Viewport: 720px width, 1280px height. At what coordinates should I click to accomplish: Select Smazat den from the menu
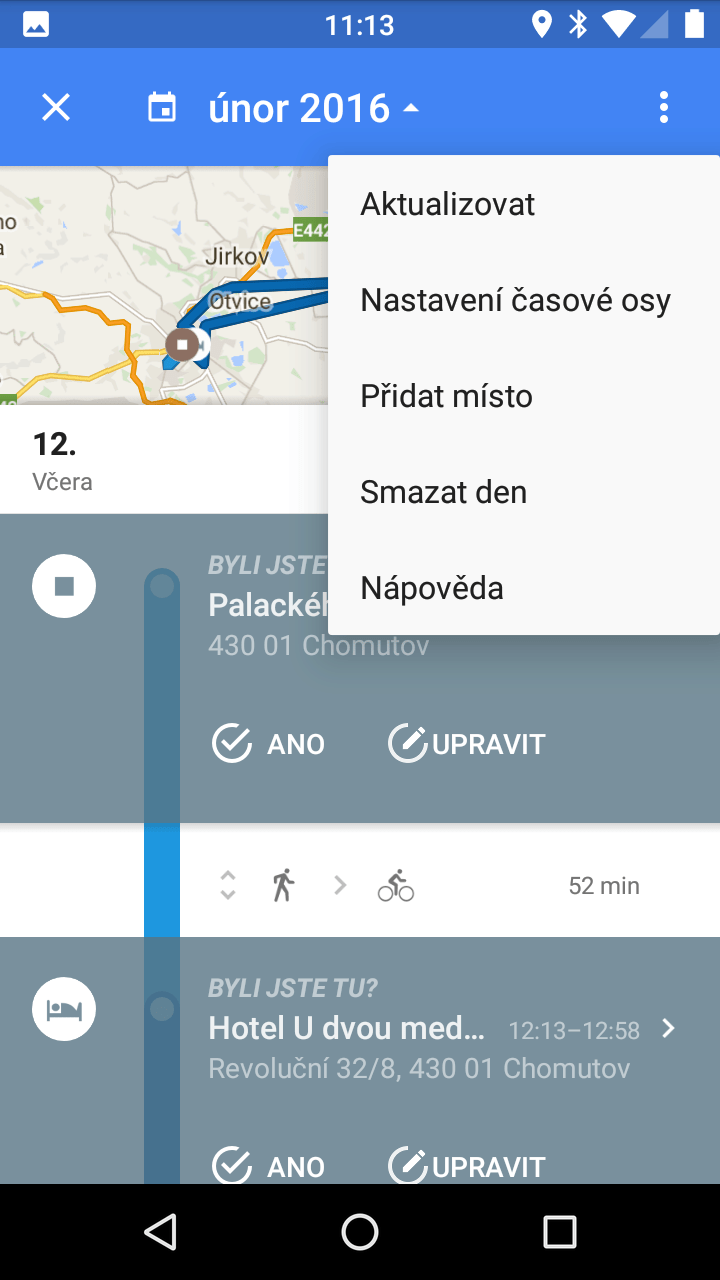pos(524,492)
